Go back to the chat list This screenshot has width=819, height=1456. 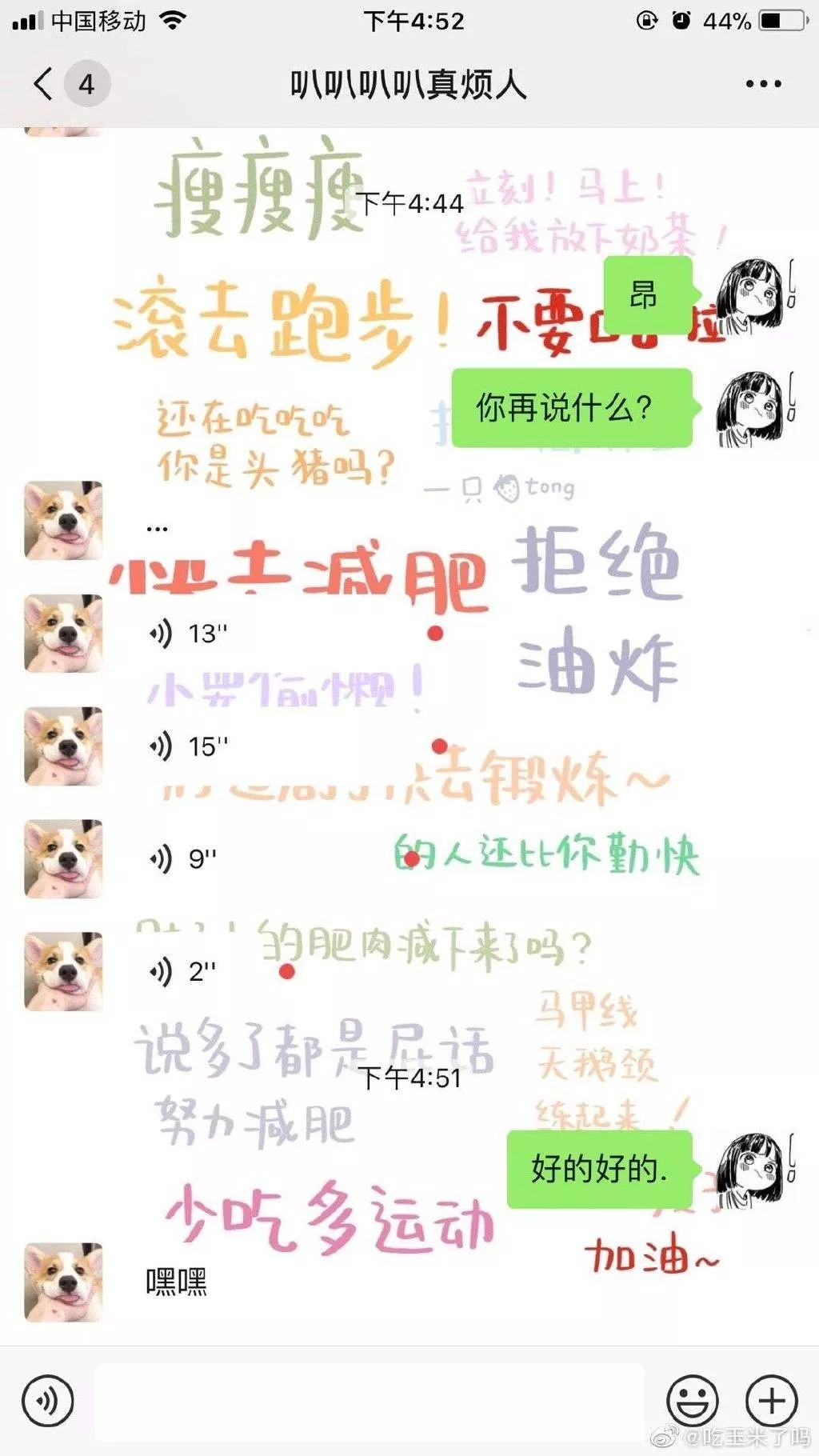click(x=44, y=83)
